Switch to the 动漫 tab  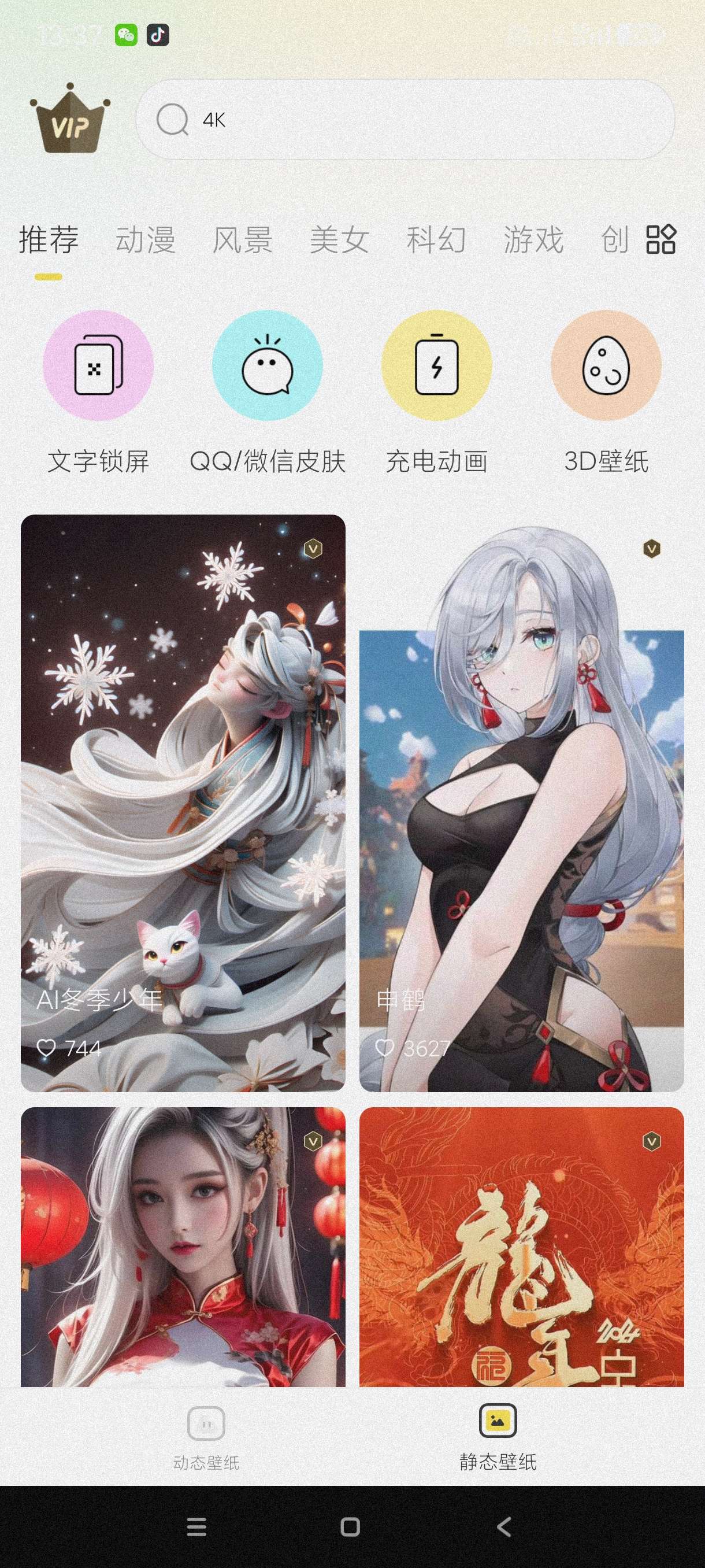pos(146,239)
